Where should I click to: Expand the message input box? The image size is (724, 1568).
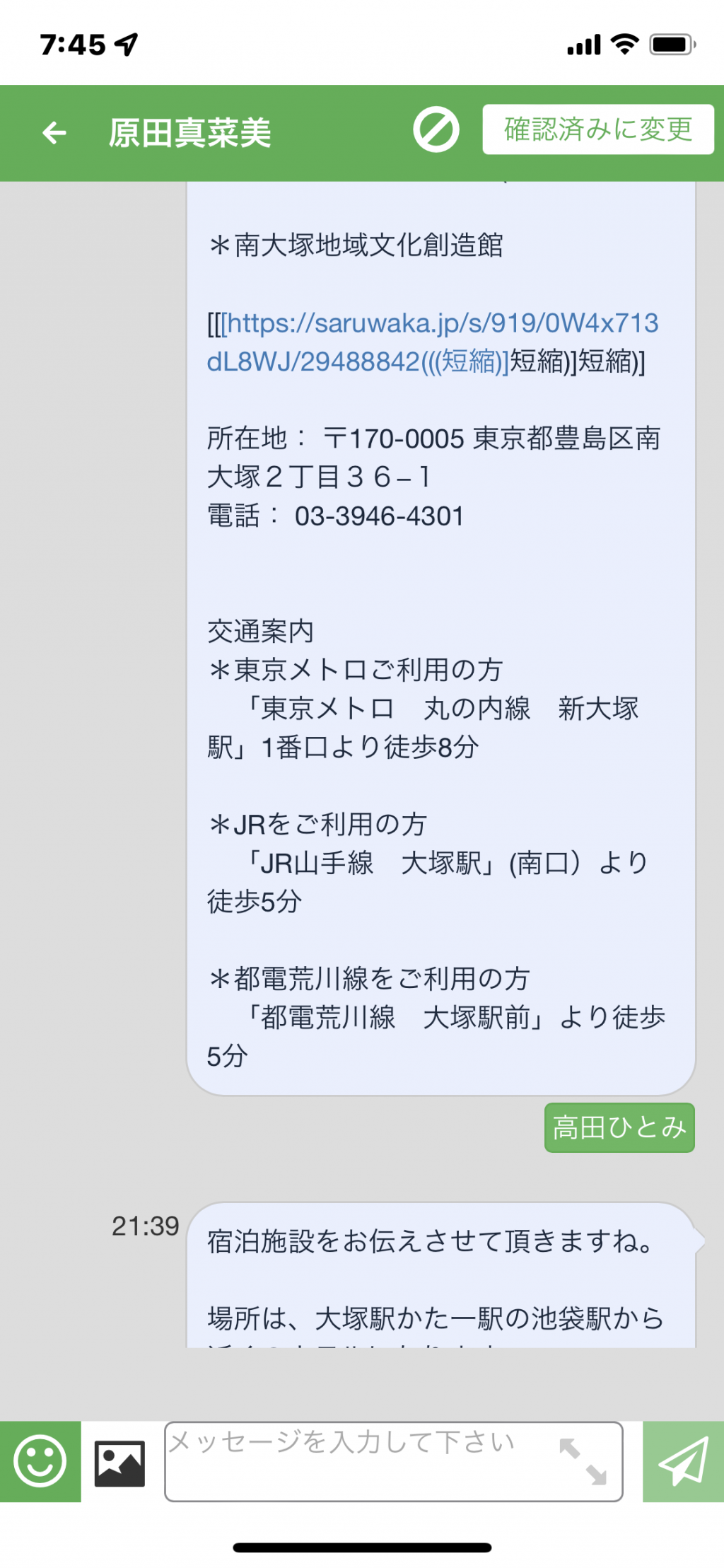click(583, 1461)
